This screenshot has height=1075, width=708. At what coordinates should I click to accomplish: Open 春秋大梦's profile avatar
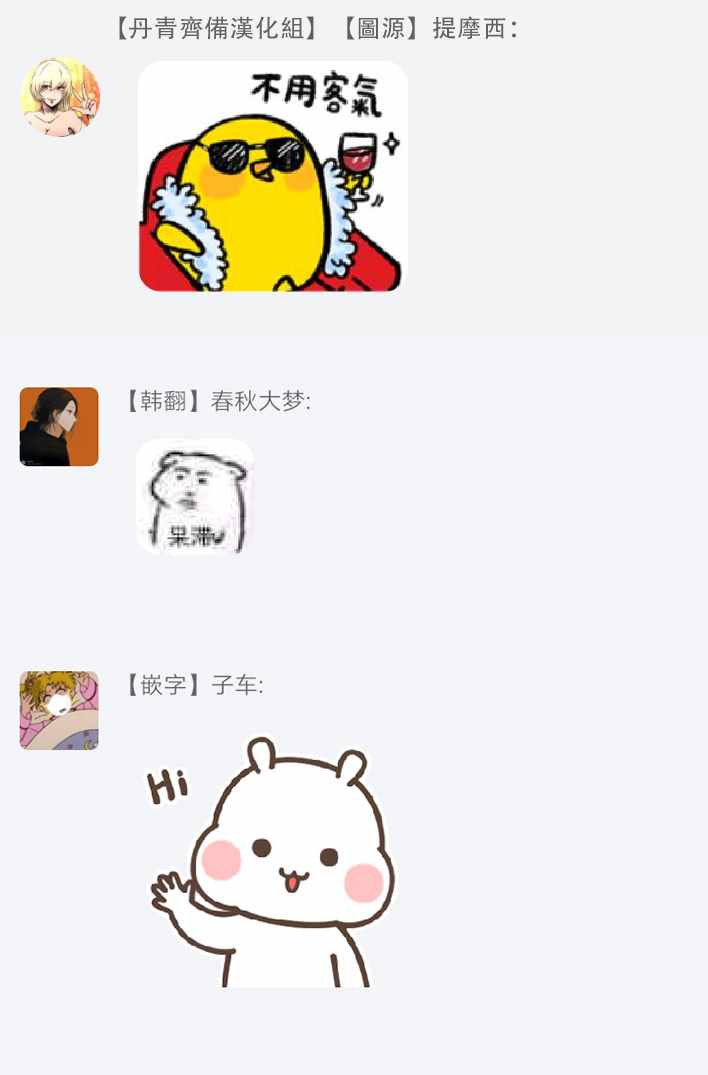tap(59, 427)
